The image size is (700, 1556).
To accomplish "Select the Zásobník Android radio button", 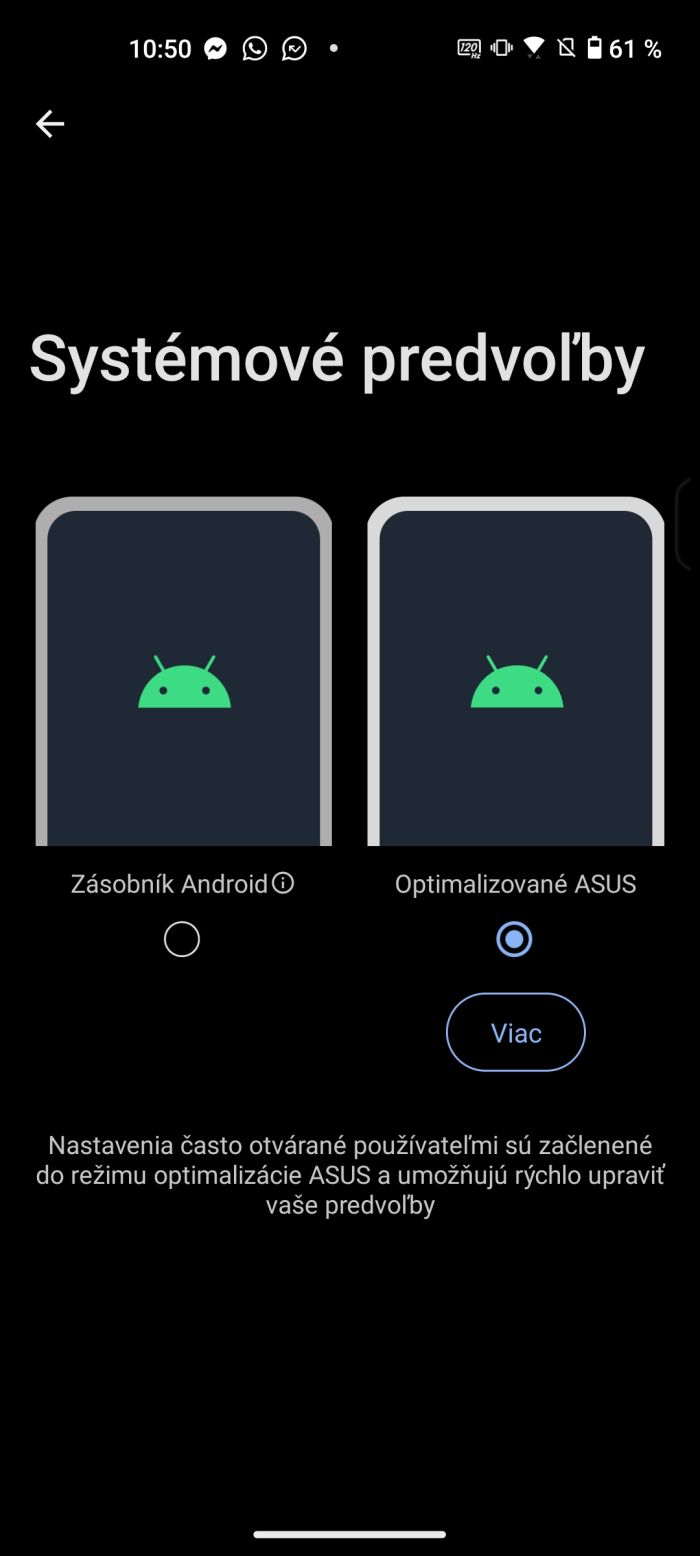I will pos(182,939).
